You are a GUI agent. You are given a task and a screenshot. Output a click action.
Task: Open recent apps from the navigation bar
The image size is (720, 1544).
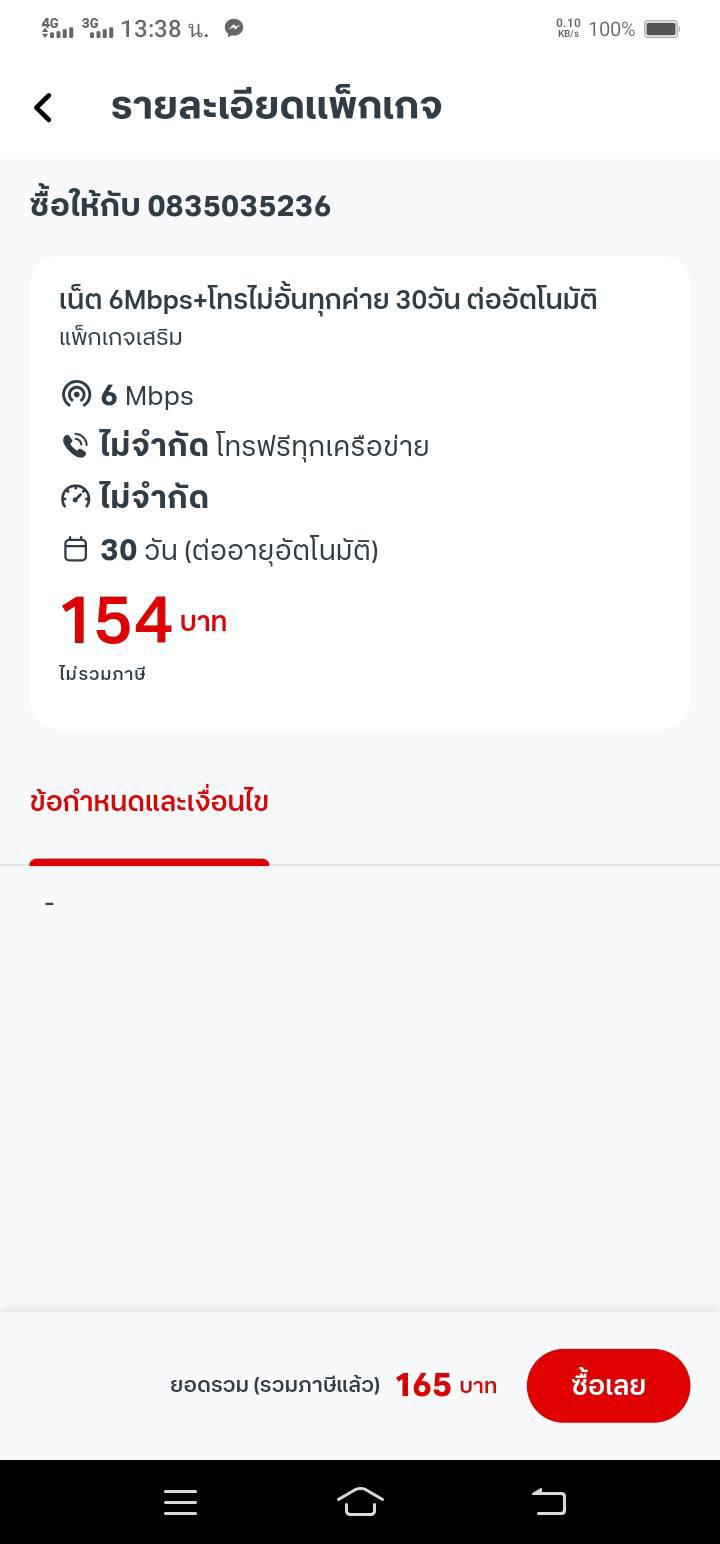pos(180,1501)
